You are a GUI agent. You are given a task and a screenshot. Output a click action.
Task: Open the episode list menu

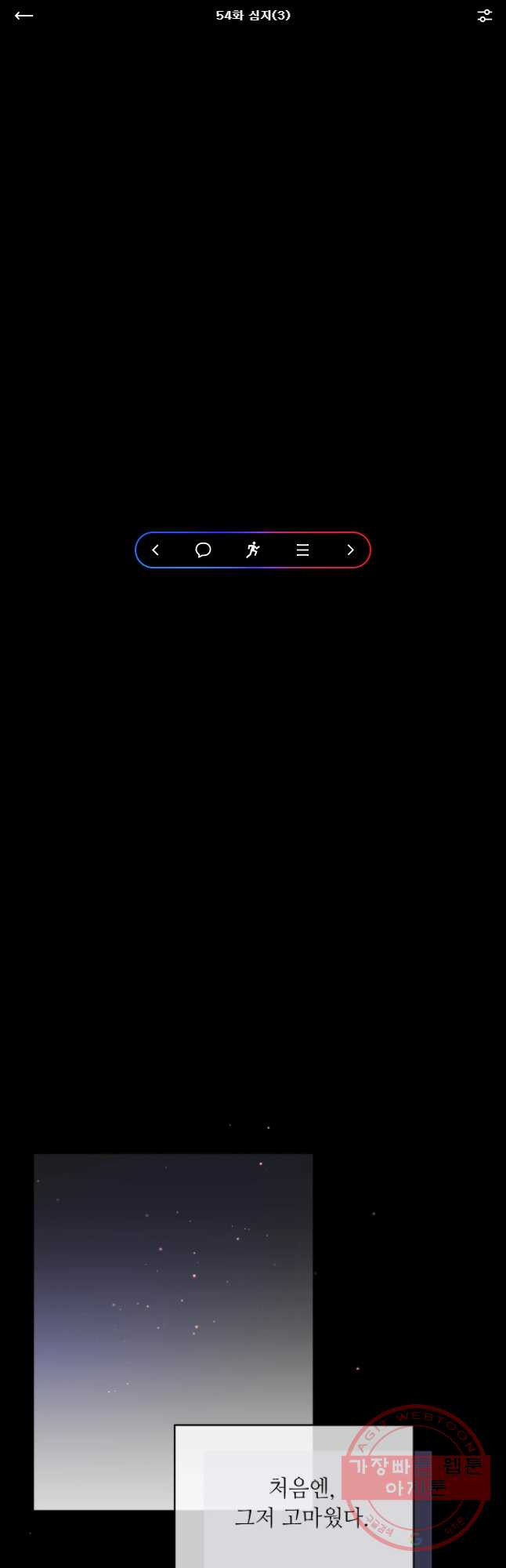click(302, 550)
